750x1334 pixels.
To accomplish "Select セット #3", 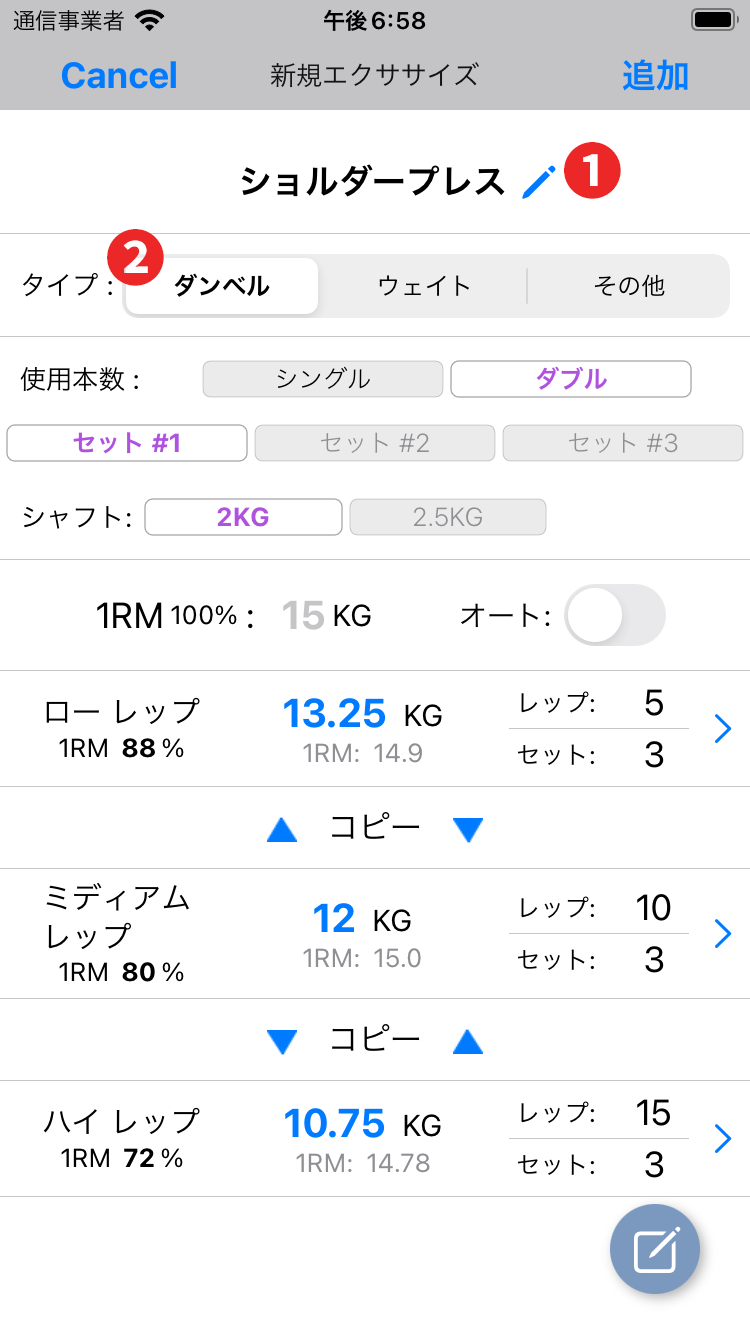I will [x=623, y=443].
